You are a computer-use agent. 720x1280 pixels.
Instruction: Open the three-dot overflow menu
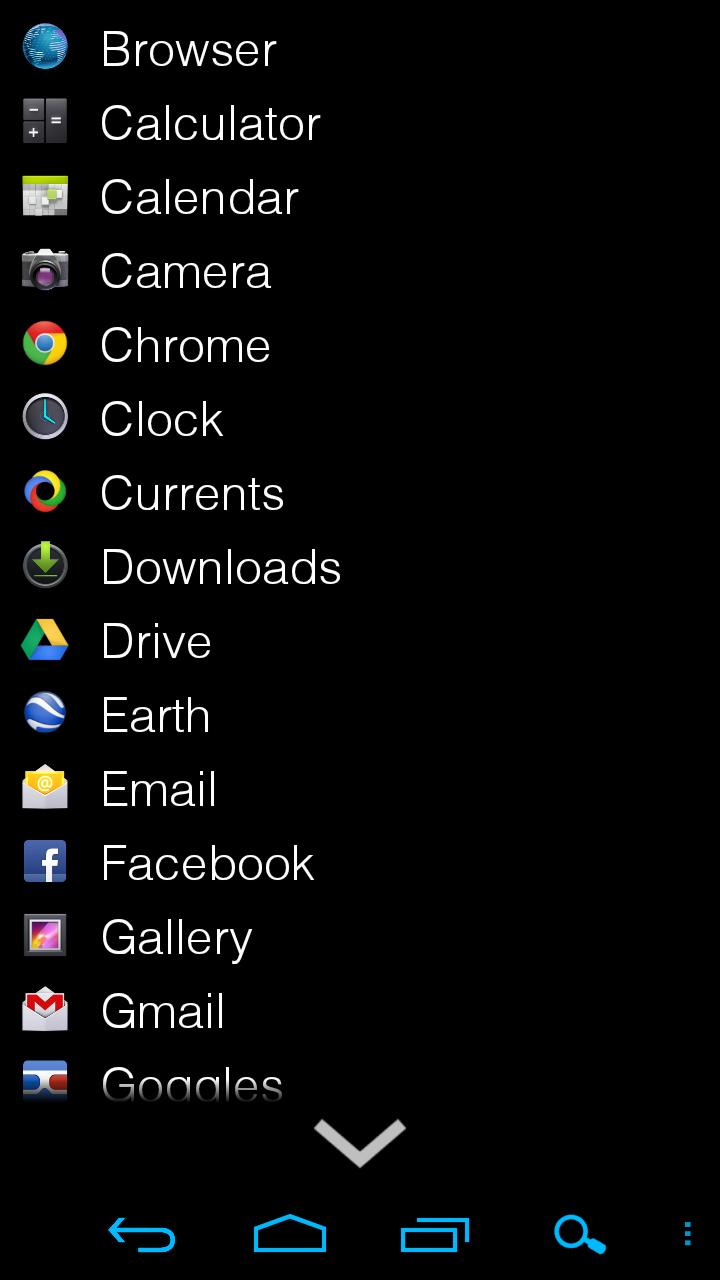687,1234
